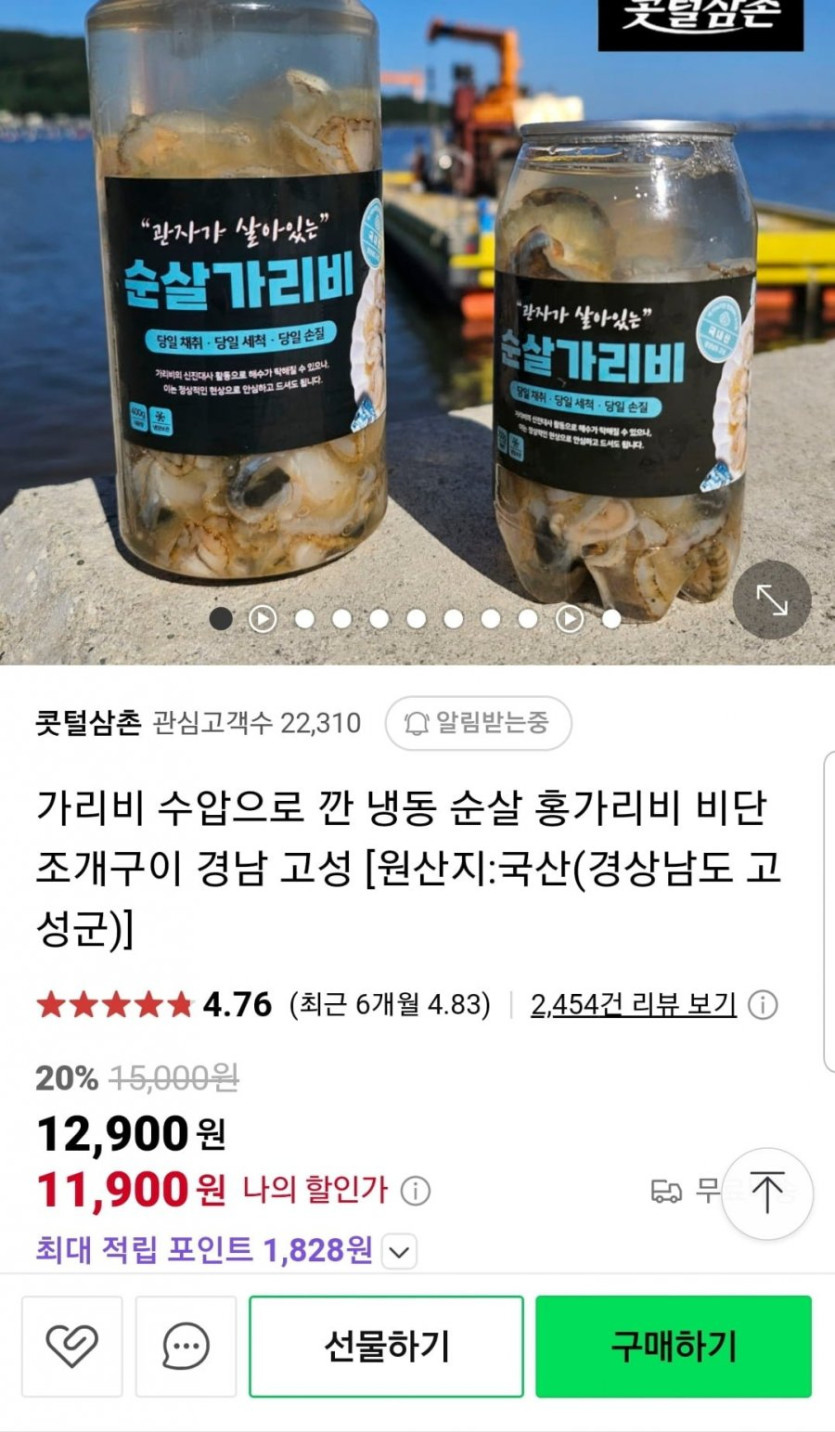
Task: Show rating info next to 리뷰 보기
Action: point(763,1005)
